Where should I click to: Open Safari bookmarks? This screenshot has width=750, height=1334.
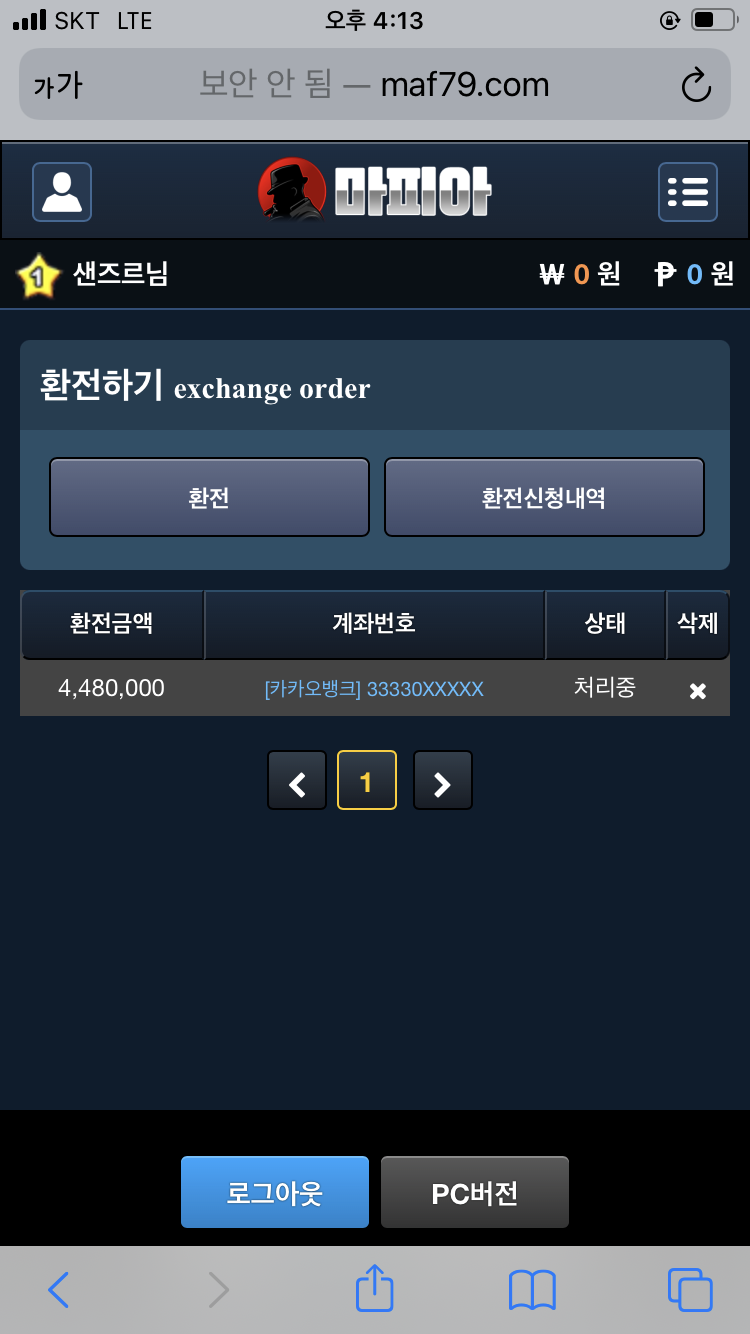(x=532, y=1290)
